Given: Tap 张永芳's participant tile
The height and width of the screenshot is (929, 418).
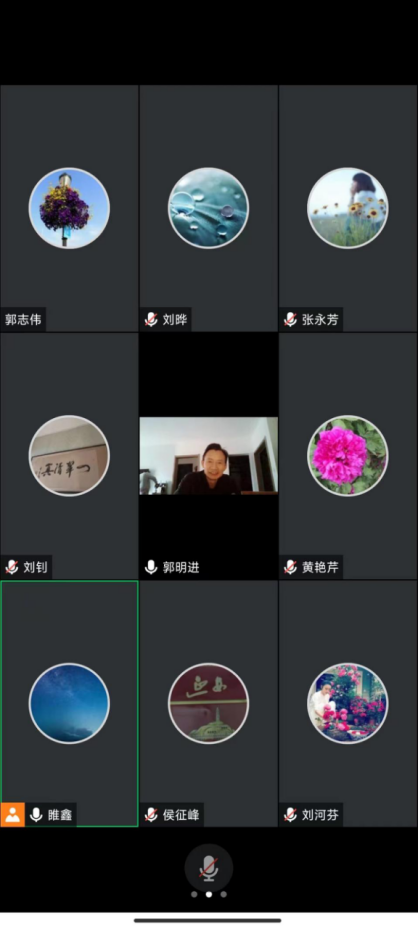Looking at the screenshot, I should point(348,208).
